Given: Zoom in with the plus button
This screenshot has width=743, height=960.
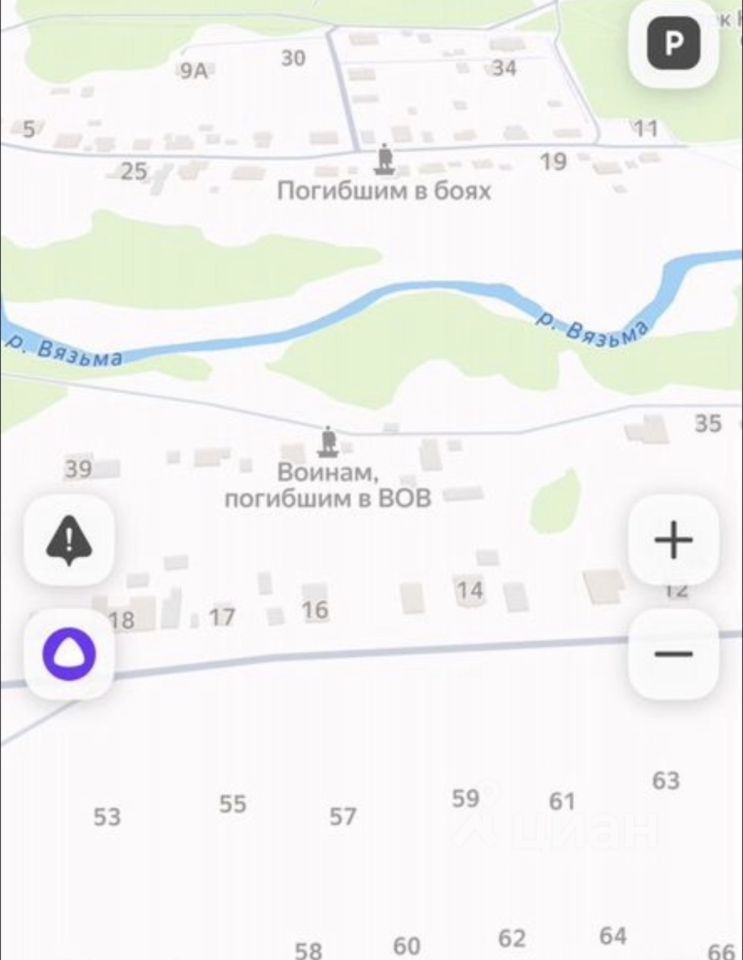Looking at the screenshot, I should (x=673, y=540).
